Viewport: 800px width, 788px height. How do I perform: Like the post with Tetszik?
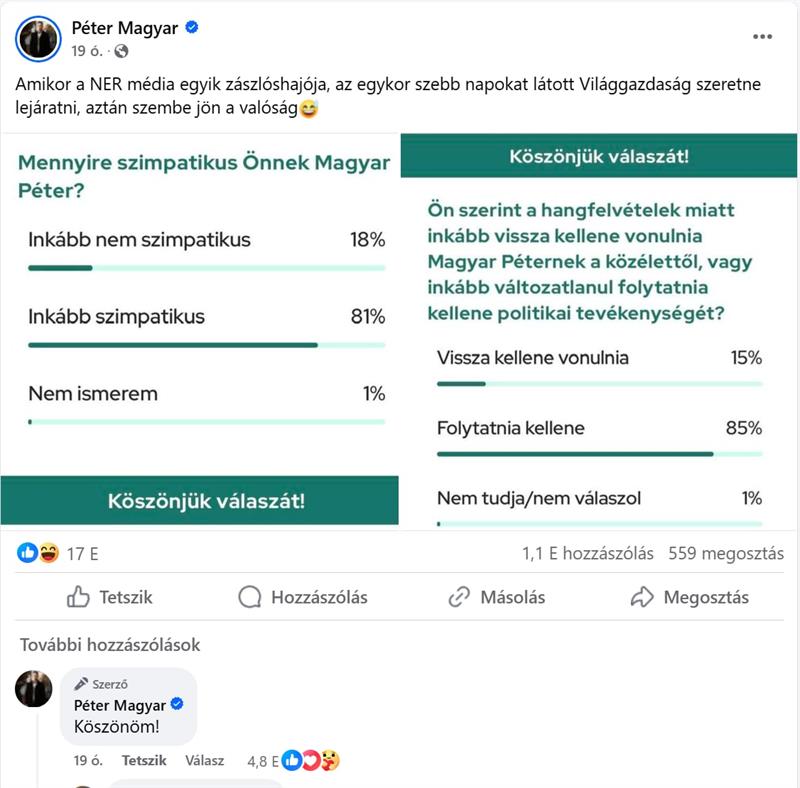(x=110, y=597)
